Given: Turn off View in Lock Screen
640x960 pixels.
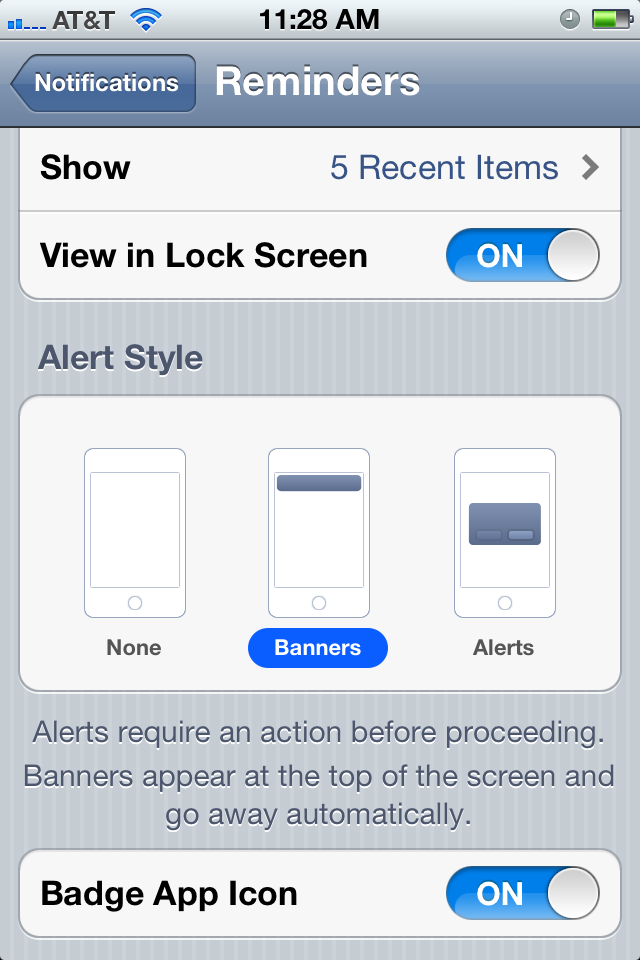Looking at the screenshot, I should click(521, 255).
